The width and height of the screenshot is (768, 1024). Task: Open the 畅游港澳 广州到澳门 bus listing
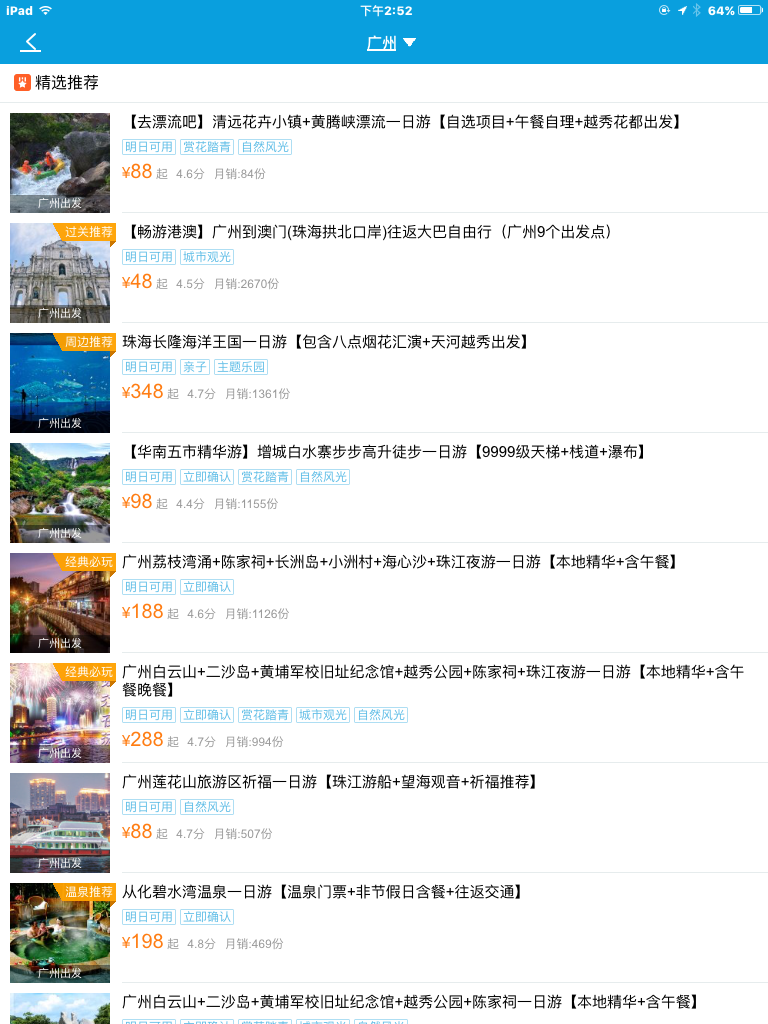(x=366, y=232)
